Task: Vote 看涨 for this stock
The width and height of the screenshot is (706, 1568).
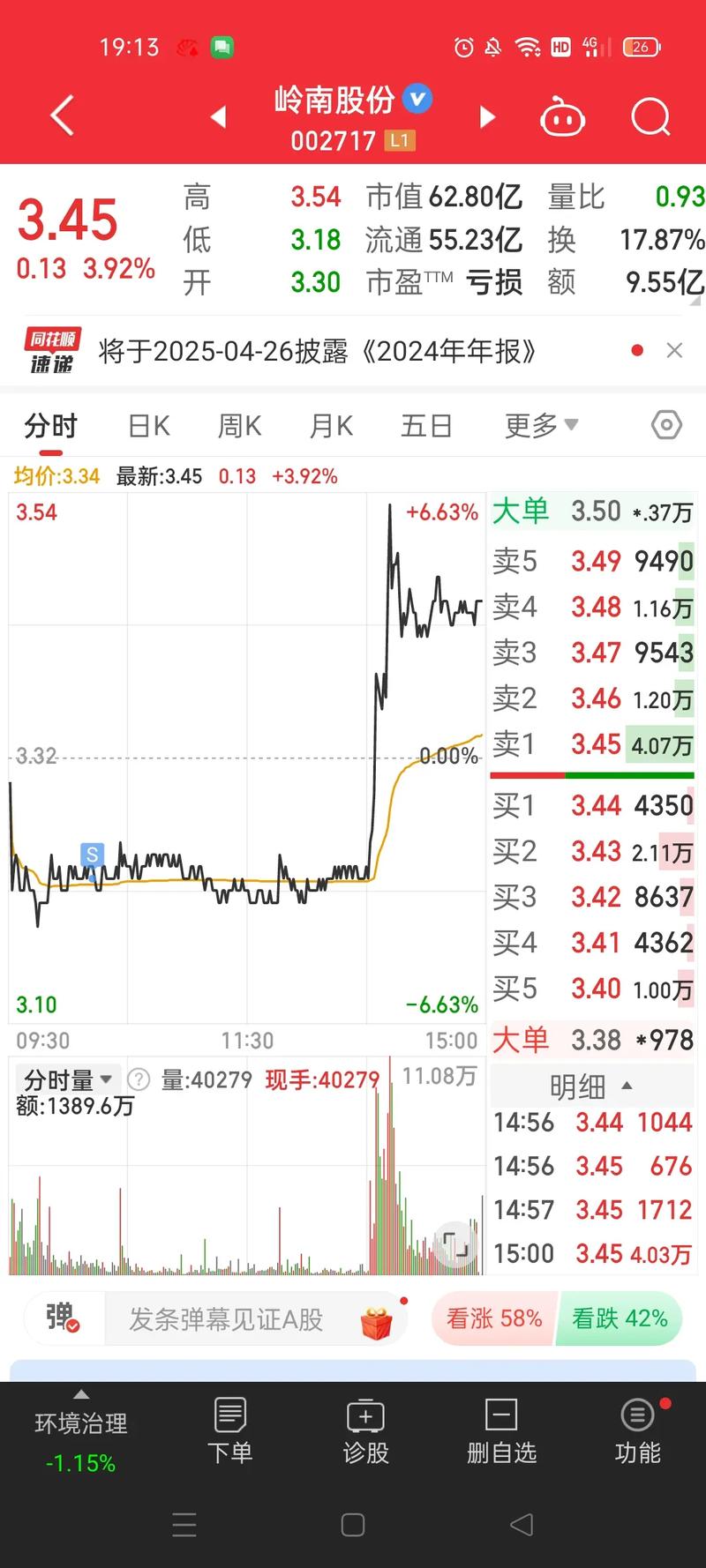Action: point(494,1319)
